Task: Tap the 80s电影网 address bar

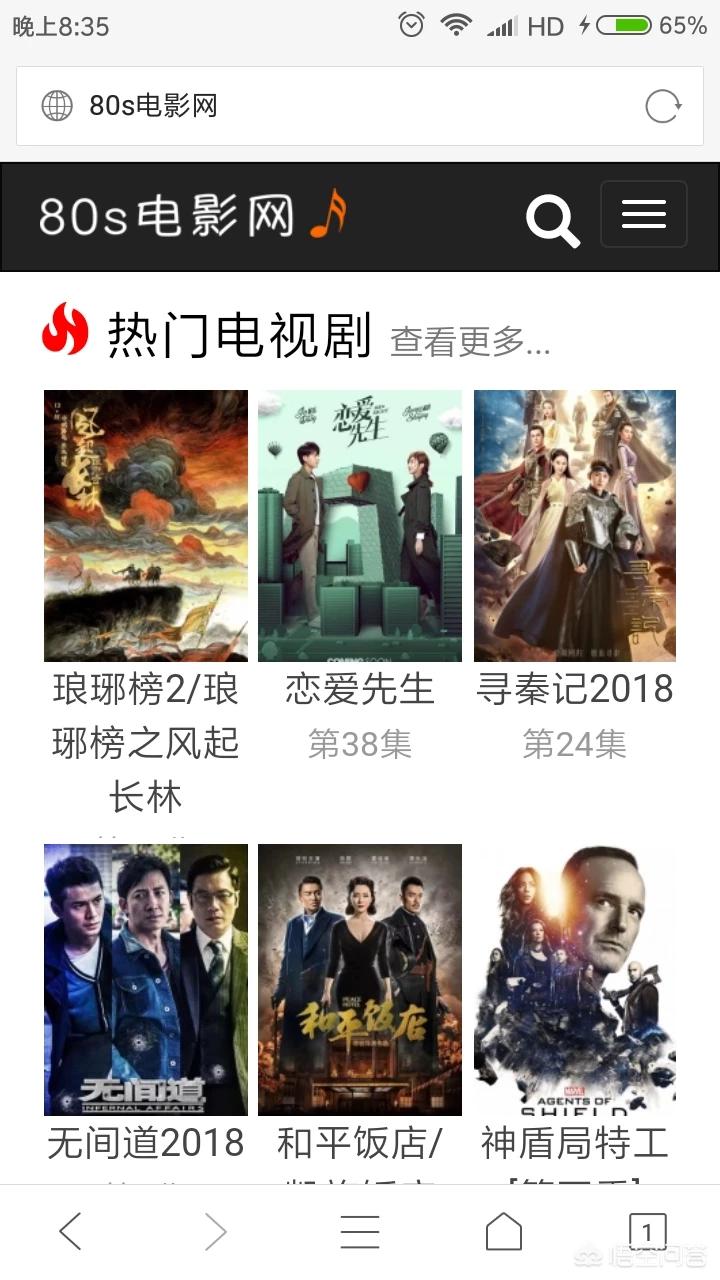Action: 300,104
